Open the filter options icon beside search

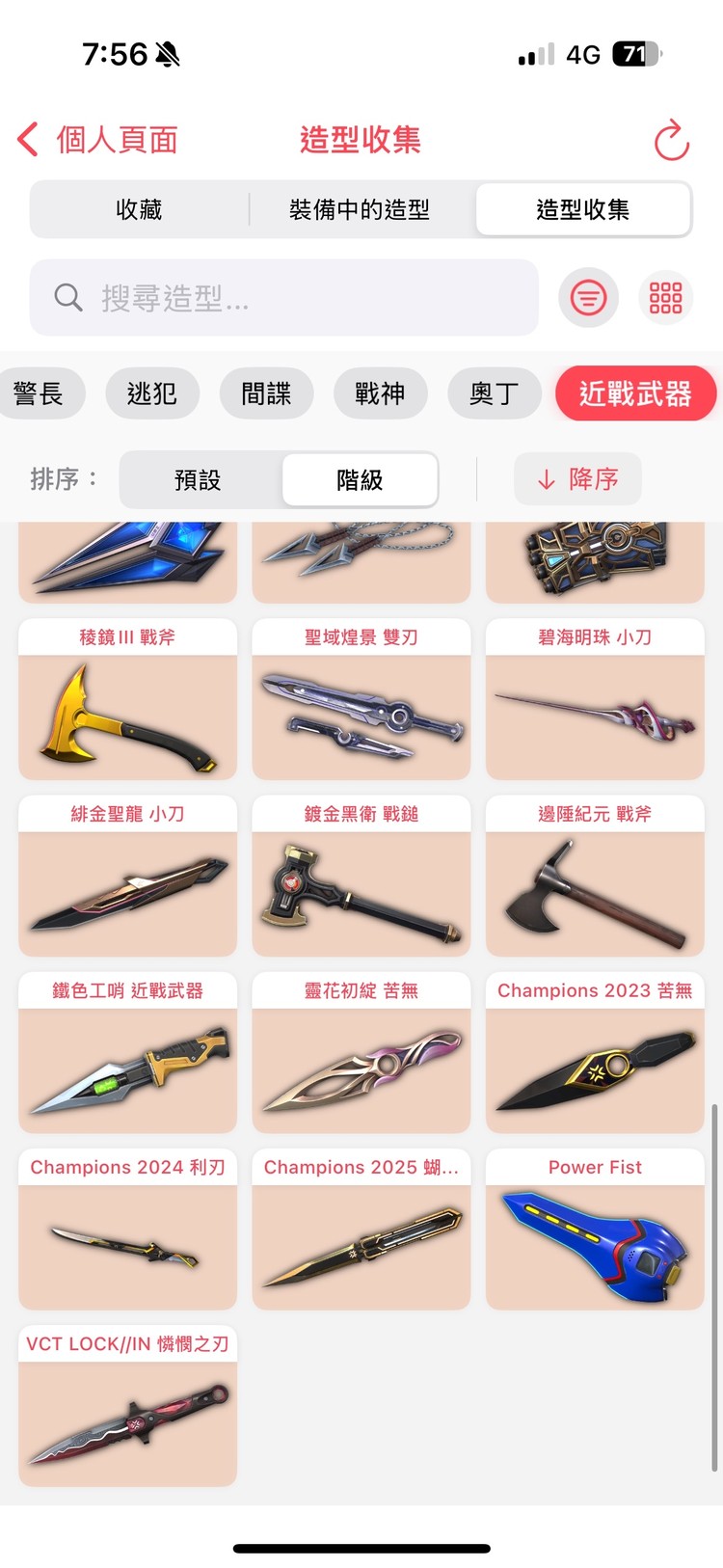(588, 298)
